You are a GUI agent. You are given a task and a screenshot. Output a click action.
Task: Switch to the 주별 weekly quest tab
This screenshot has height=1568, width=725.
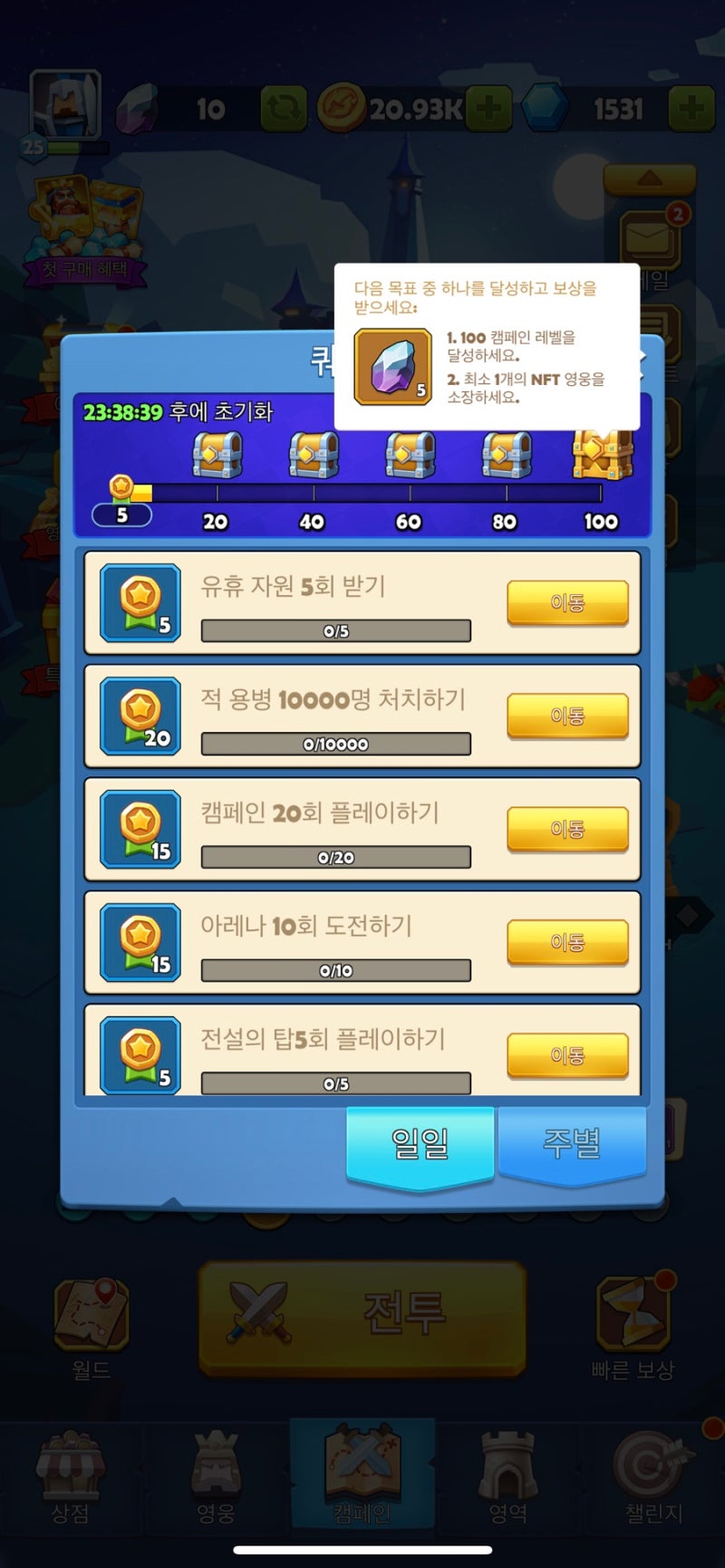(x=575, y=1144)
